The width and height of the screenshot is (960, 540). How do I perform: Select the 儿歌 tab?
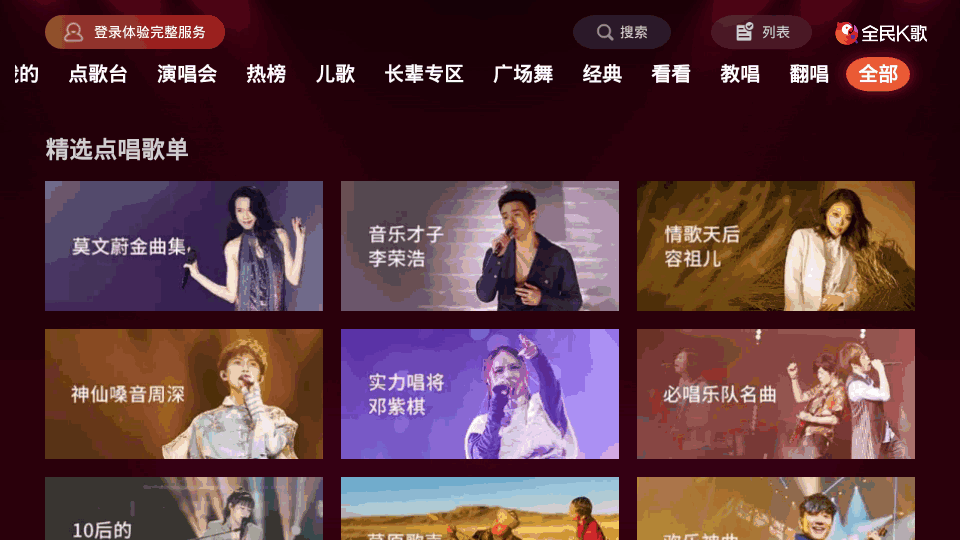click(x=335, y=74)
